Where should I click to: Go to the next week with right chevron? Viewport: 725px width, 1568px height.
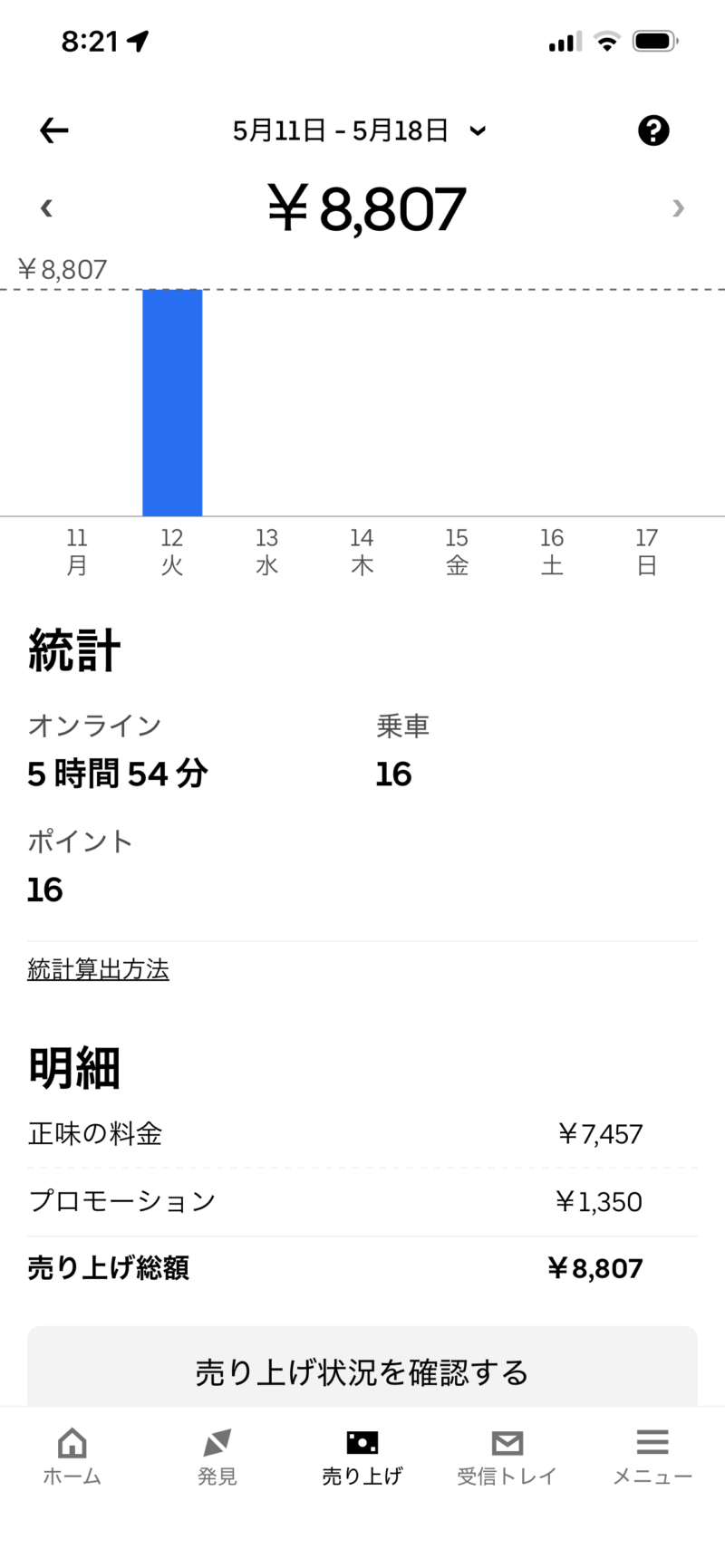678,208
